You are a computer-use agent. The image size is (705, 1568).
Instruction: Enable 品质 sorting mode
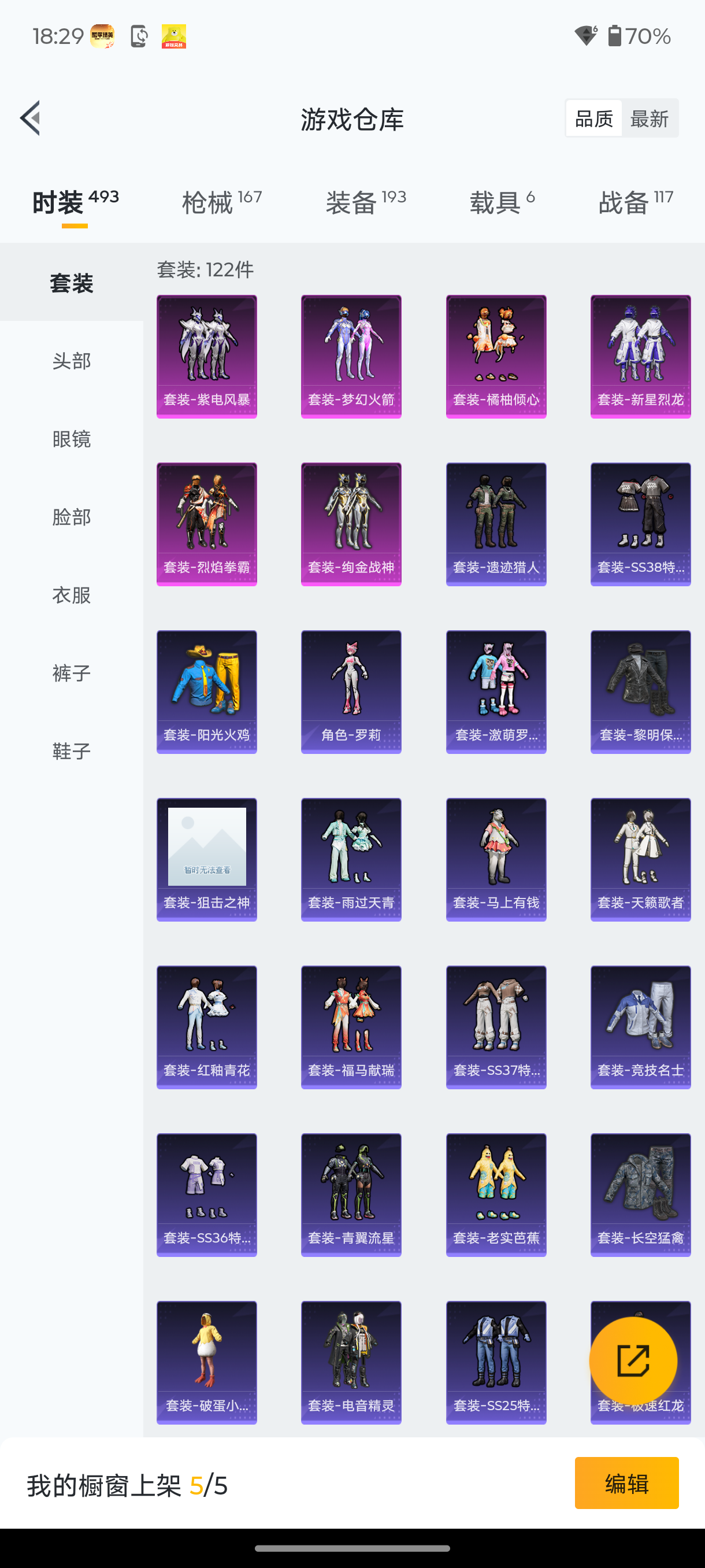click(593, 118)
